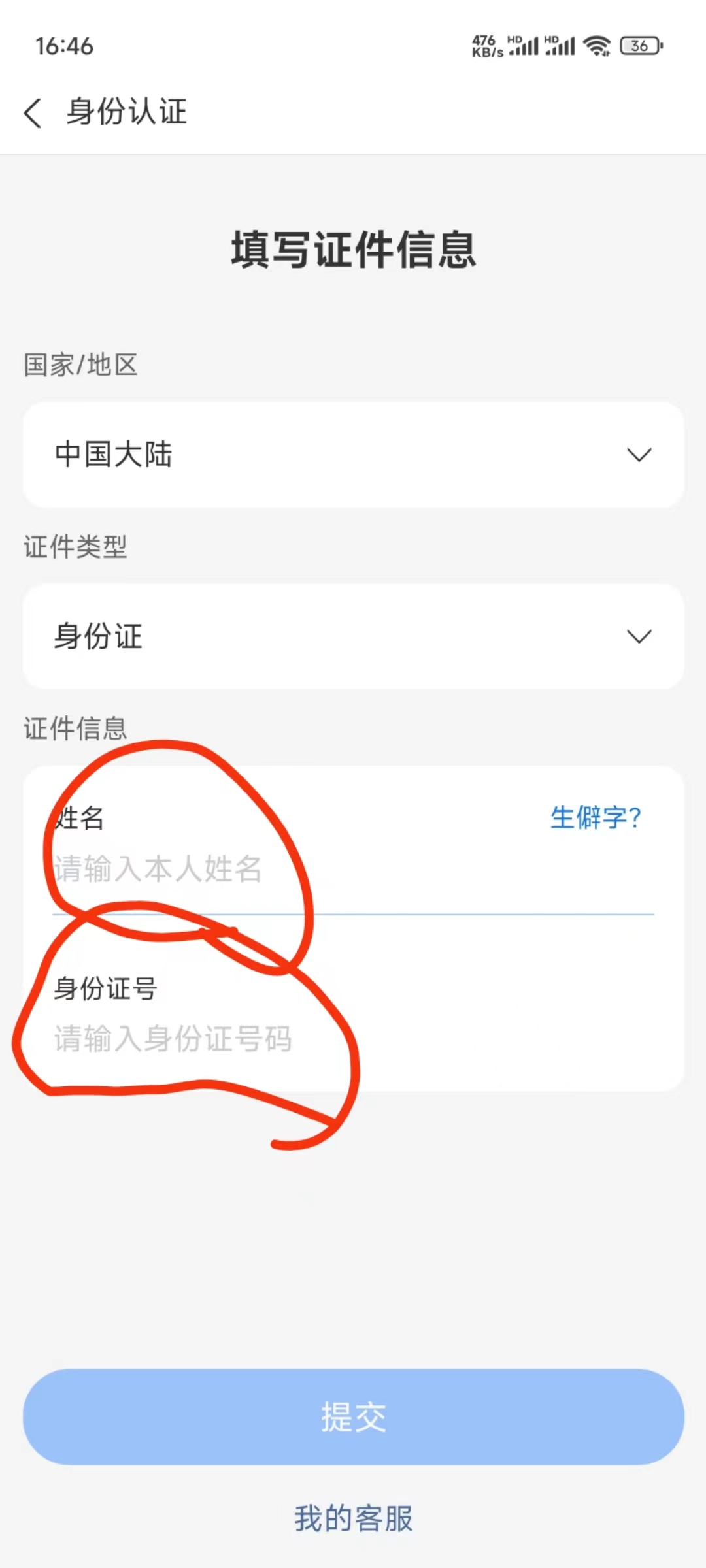The height and width of the screenshot is (1568, 706).
Task: Select the 身份证号 input field
Action: click(353, 1039)
